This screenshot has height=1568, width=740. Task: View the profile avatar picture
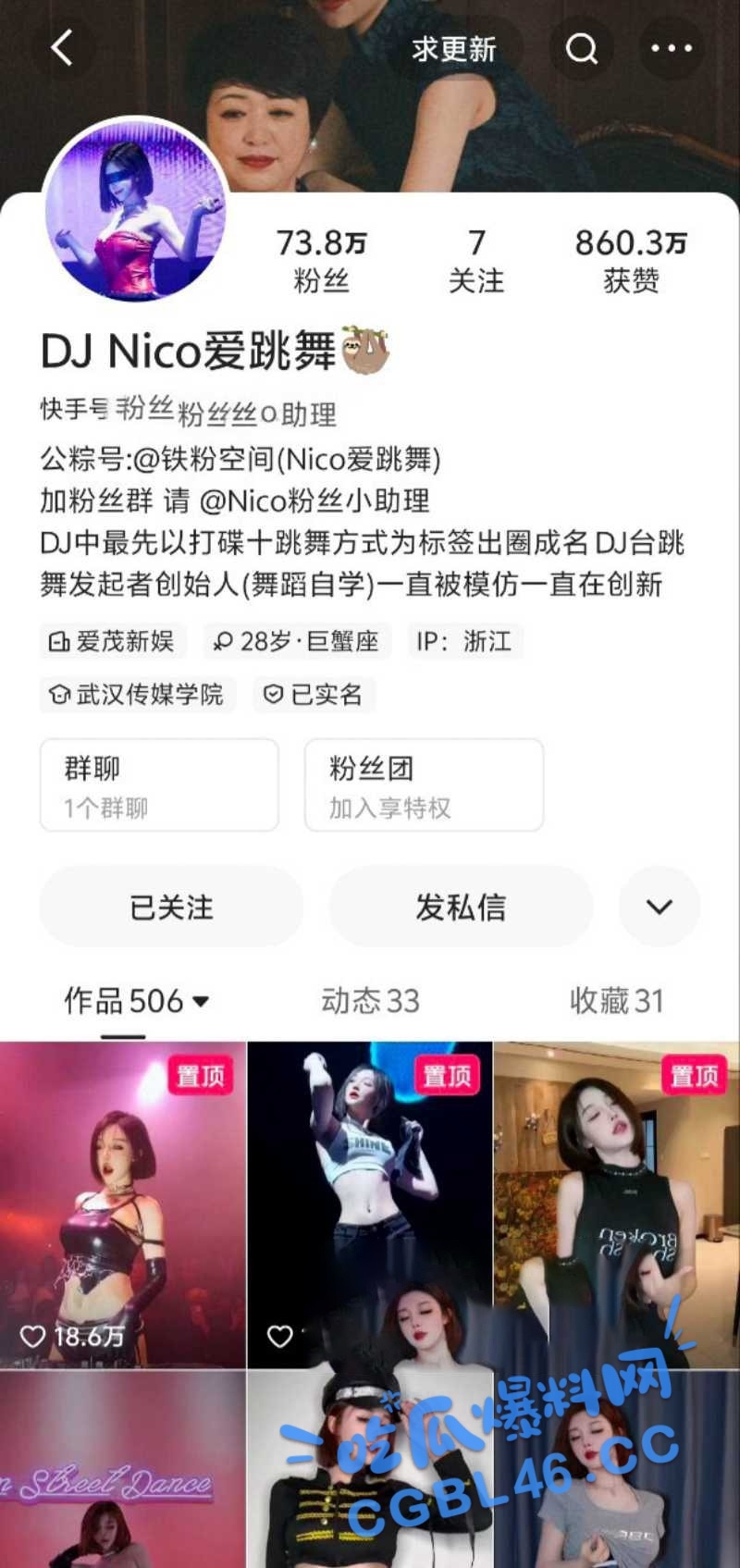point(136,210)
